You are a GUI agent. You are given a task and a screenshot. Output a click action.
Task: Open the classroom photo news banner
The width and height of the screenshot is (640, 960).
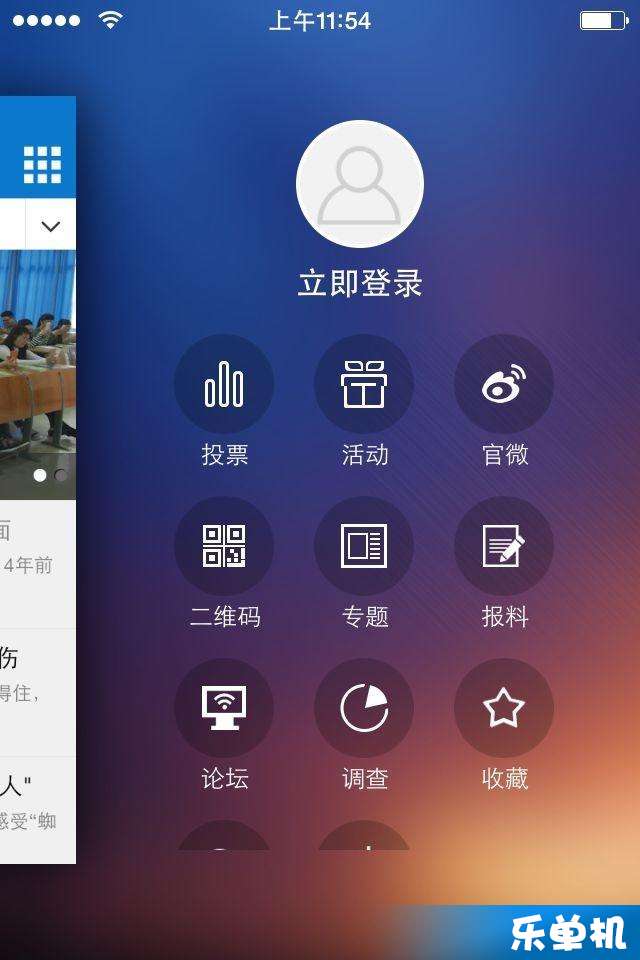click(37, 360)
